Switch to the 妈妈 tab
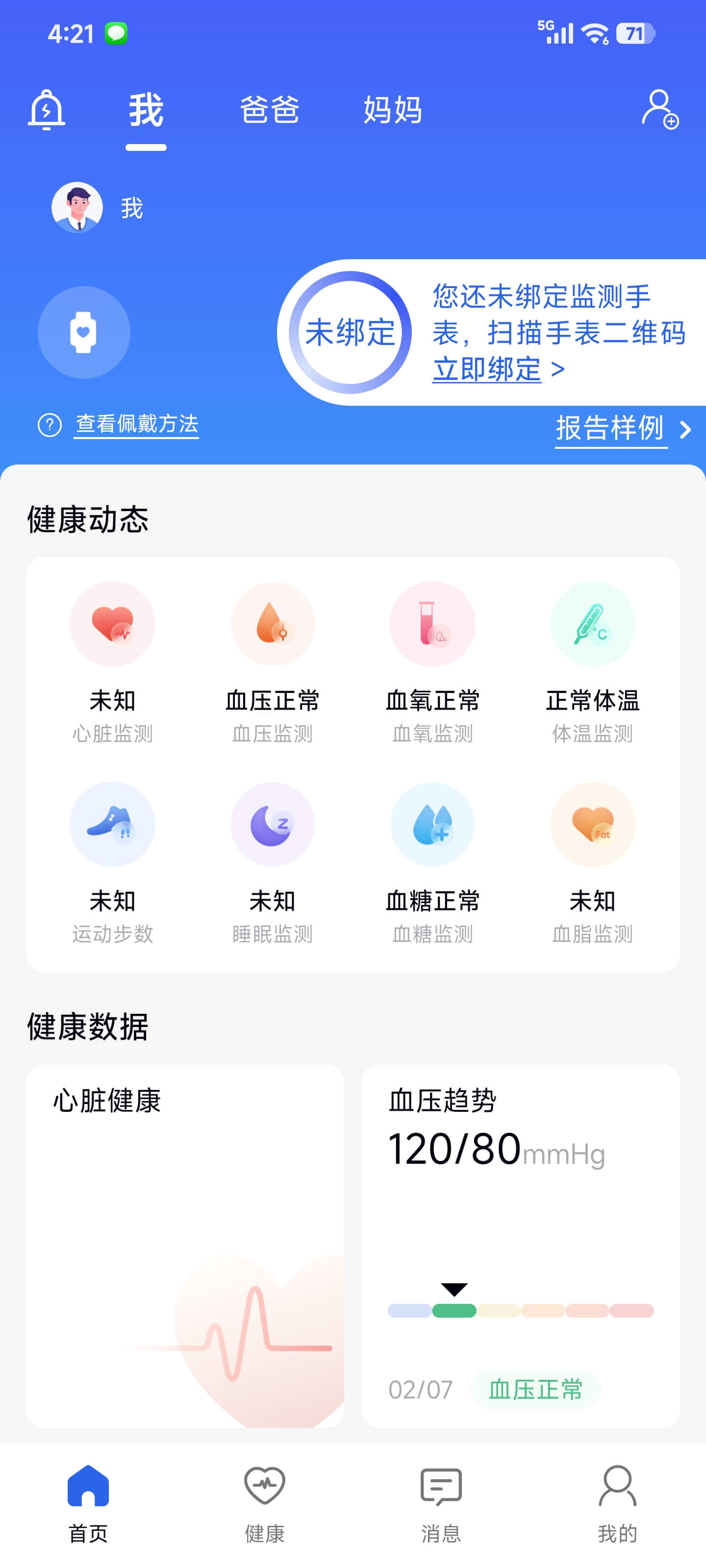The width and height of the screenshot is (706, 1568). [x=393, y=110]
